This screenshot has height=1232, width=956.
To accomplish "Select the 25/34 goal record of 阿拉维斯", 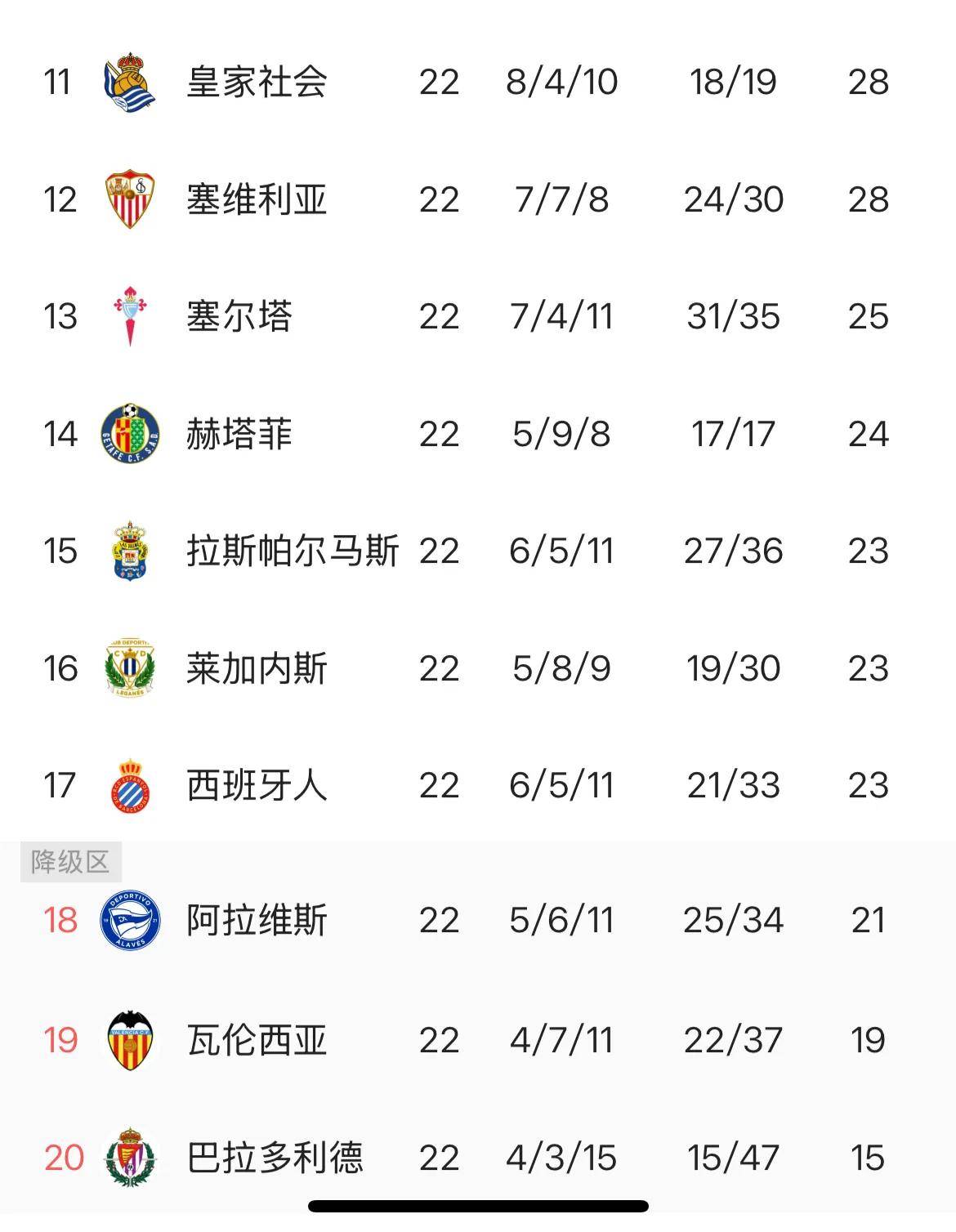I will coord(733,922).
